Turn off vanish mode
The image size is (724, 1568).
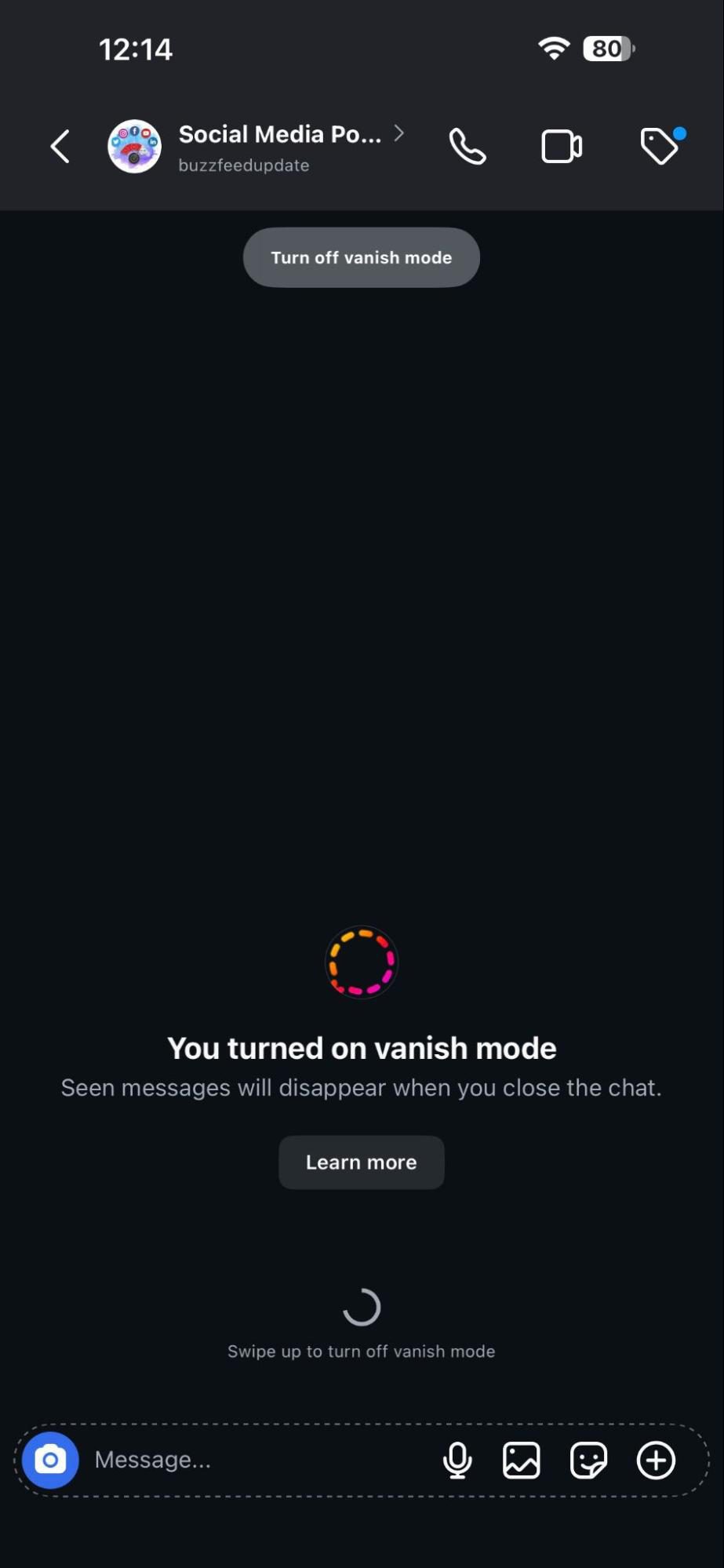(361, 256)
